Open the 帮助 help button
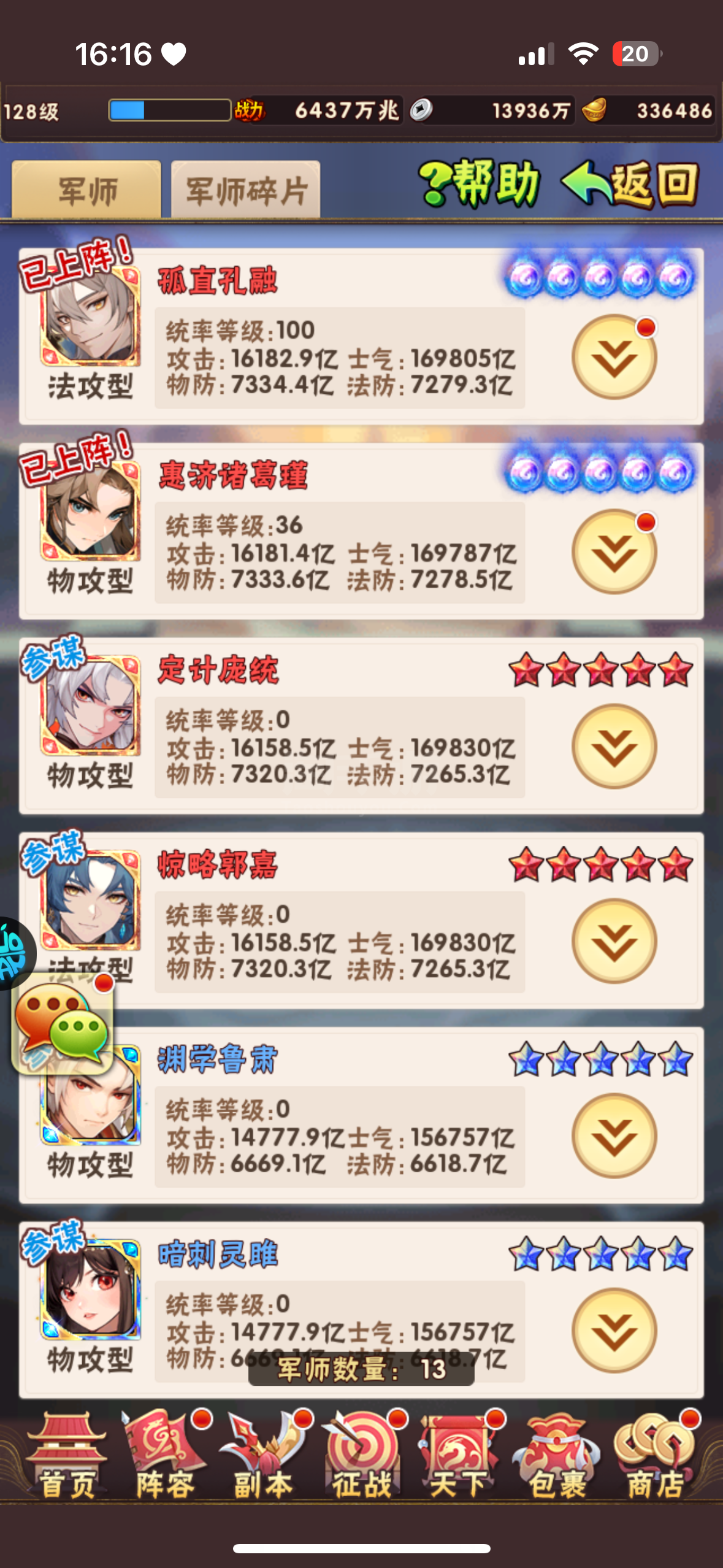The width and height of the screenshot is (723, 1568). tap(480, 184)
